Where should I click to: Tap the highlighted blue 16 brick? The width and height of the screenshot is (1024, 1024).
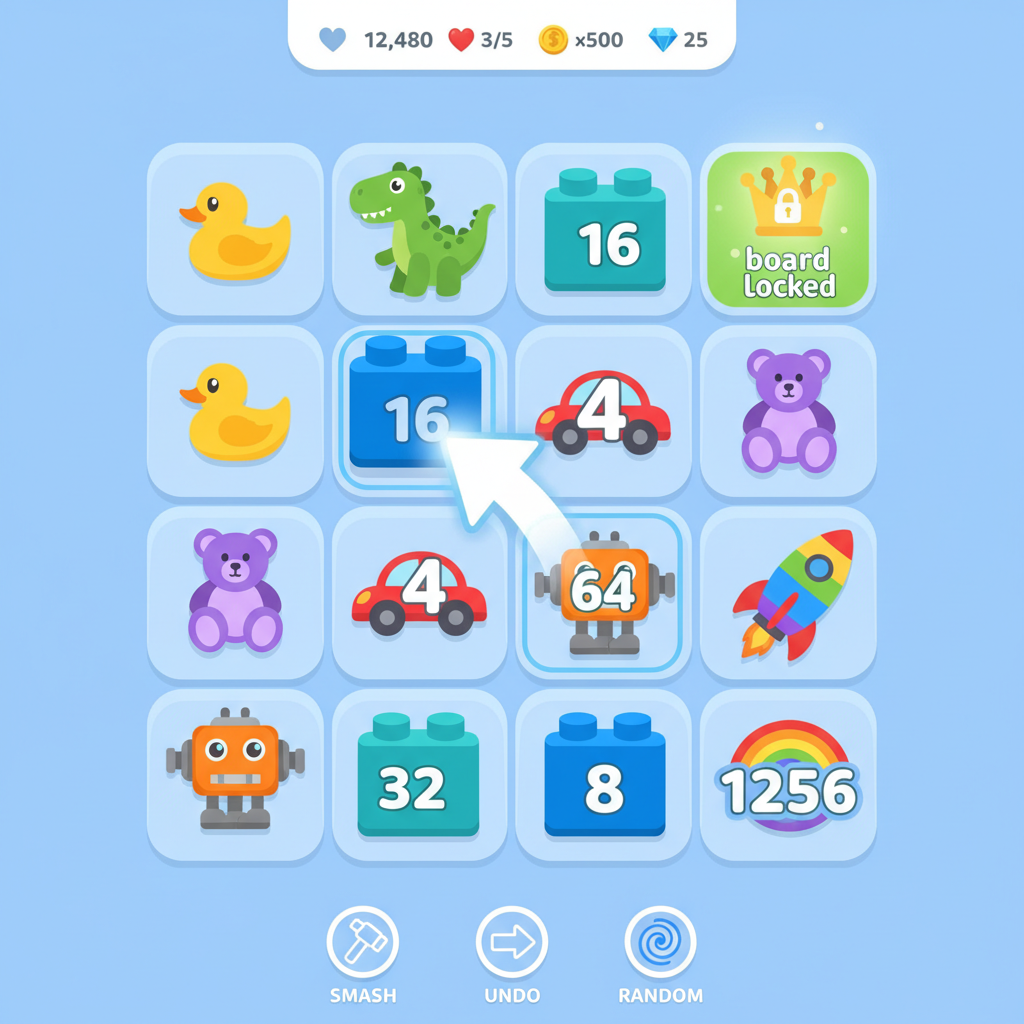(418, 409)
